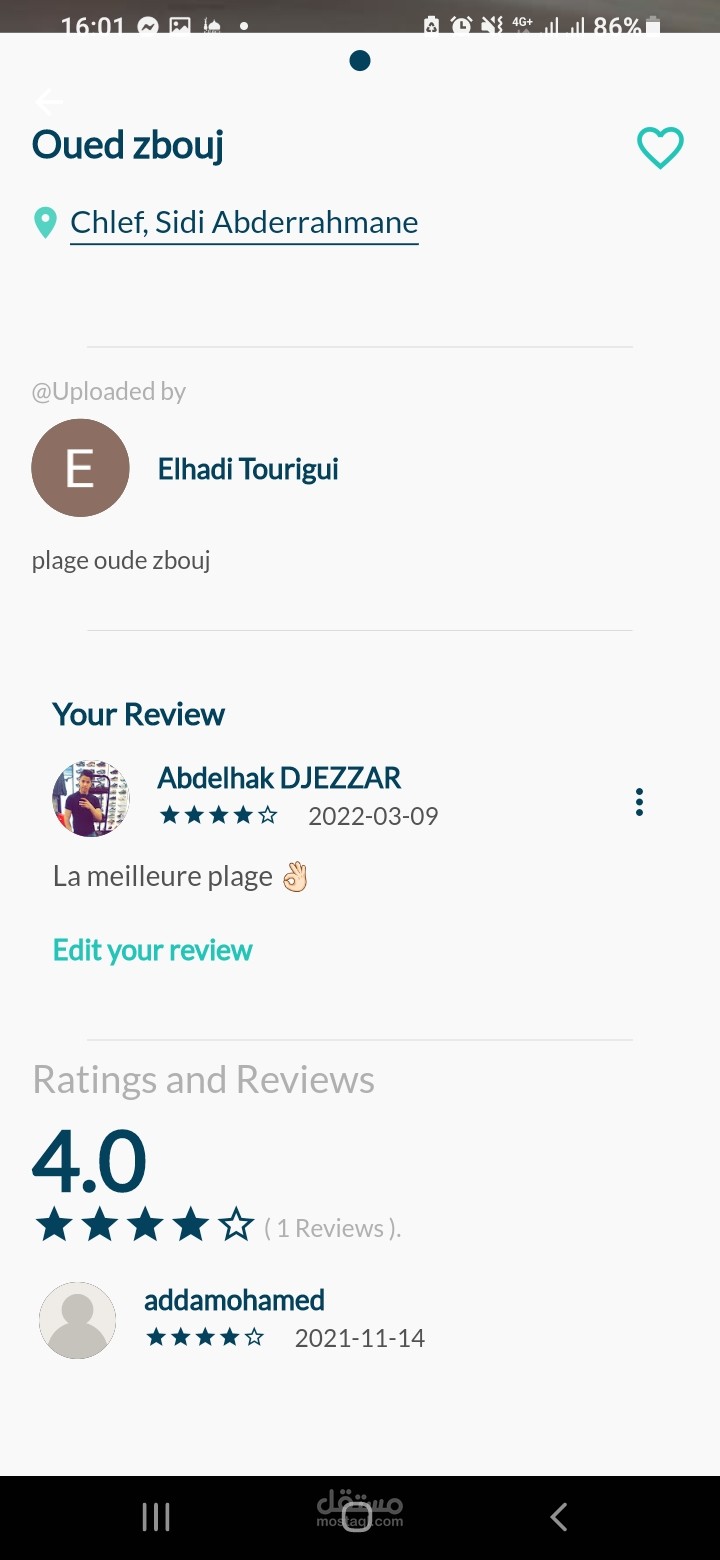
Task: Open the Chlef, Sidi Abderrahmane location link
Action: 243,222
